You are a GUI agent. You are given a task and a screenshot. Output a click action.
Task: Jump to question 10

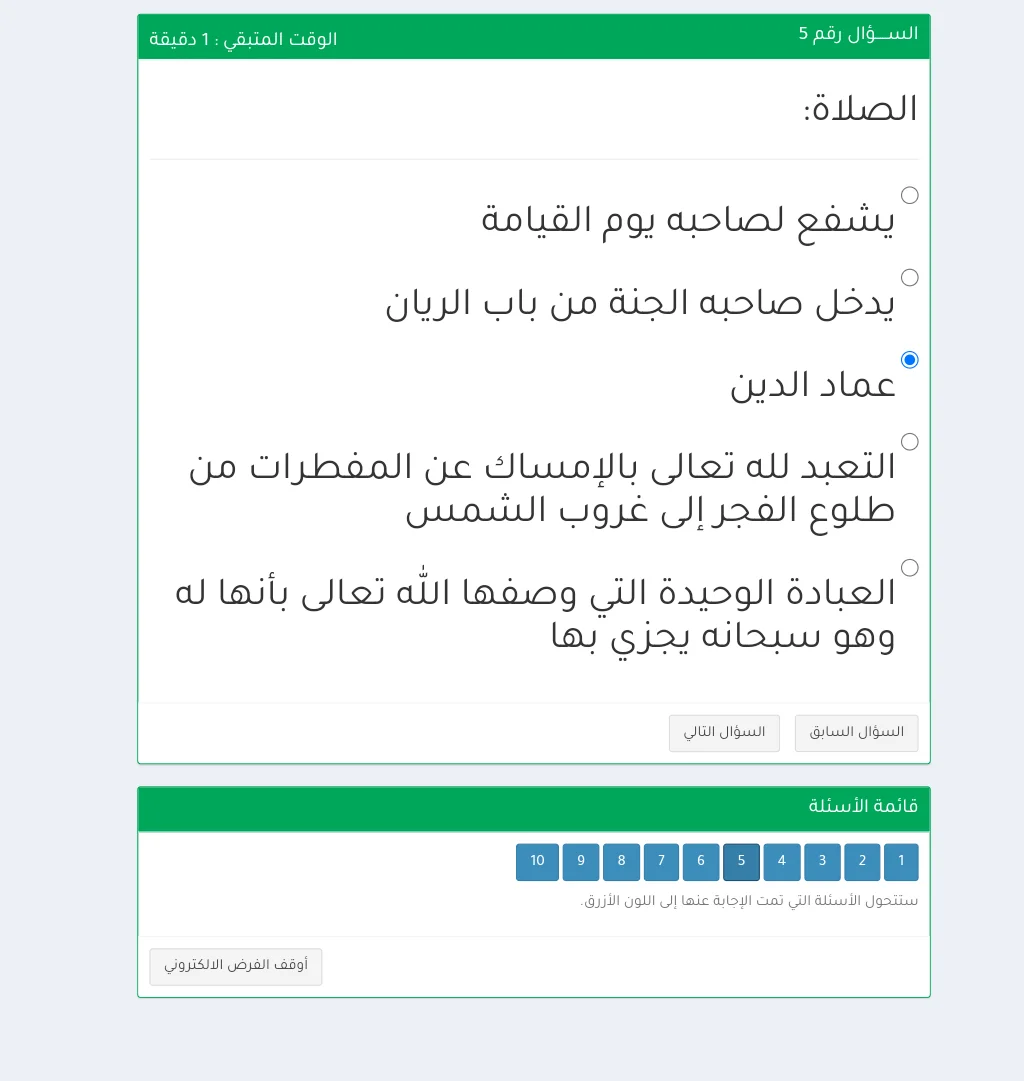(537, 862)
